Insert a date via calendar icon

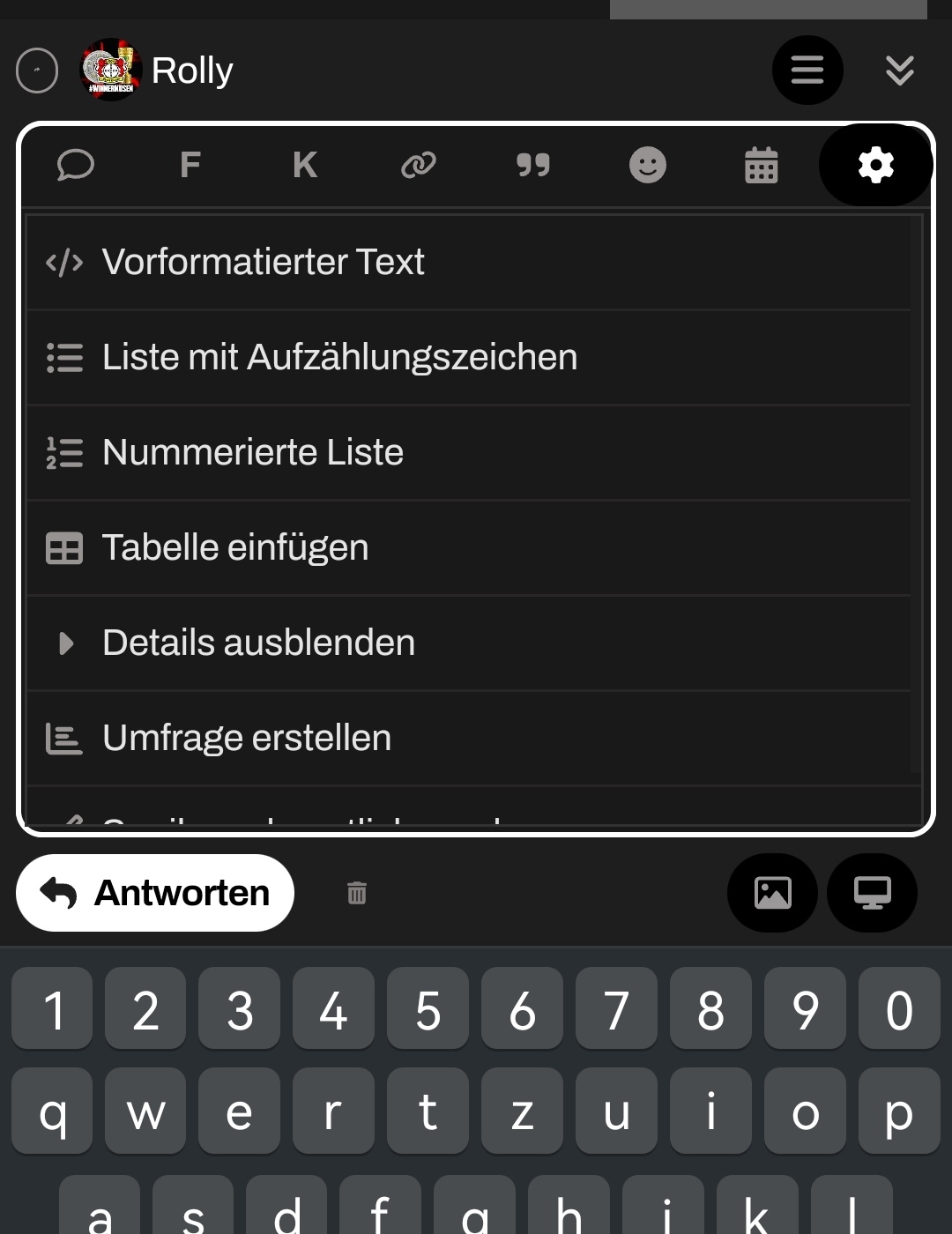(762, 165)
